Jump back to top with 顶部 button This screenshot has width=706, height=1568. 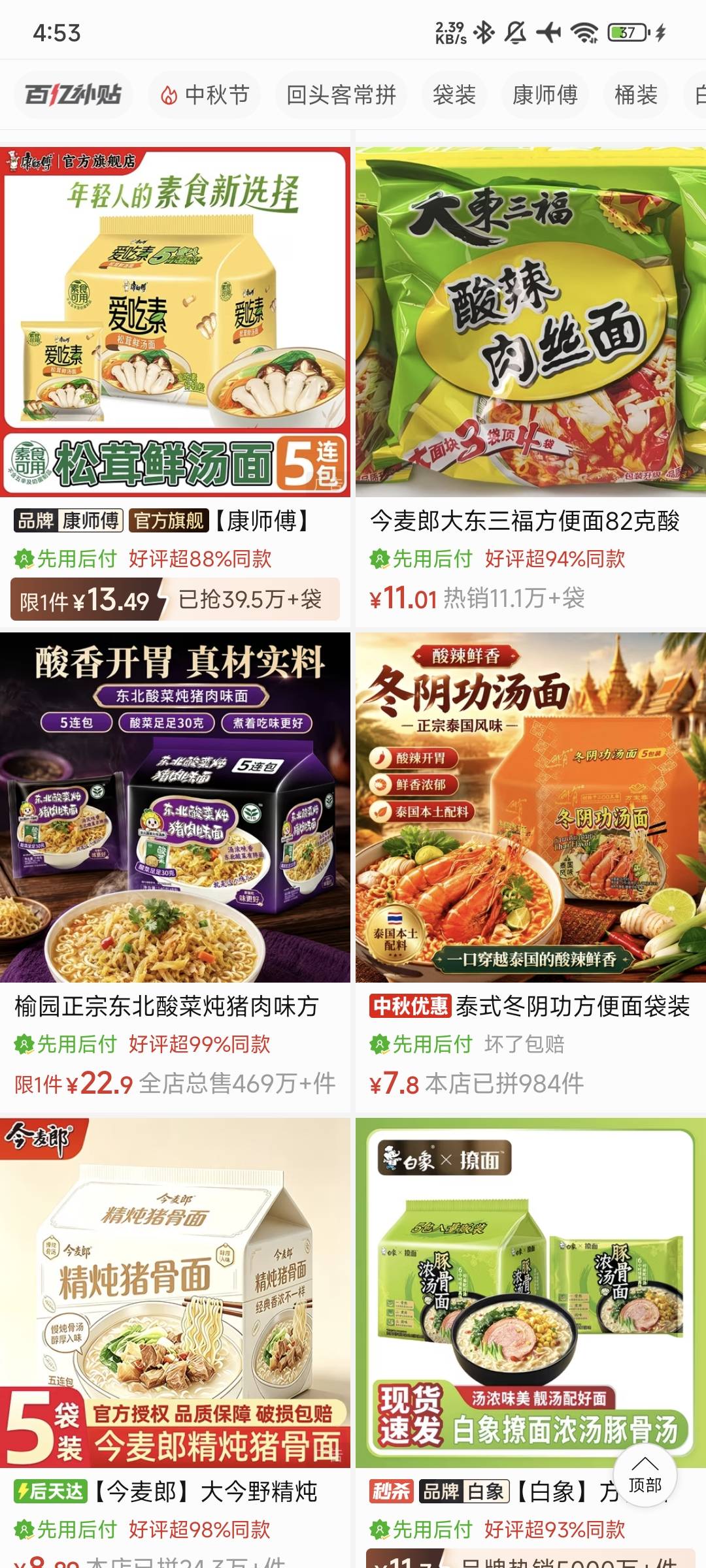645,1475
